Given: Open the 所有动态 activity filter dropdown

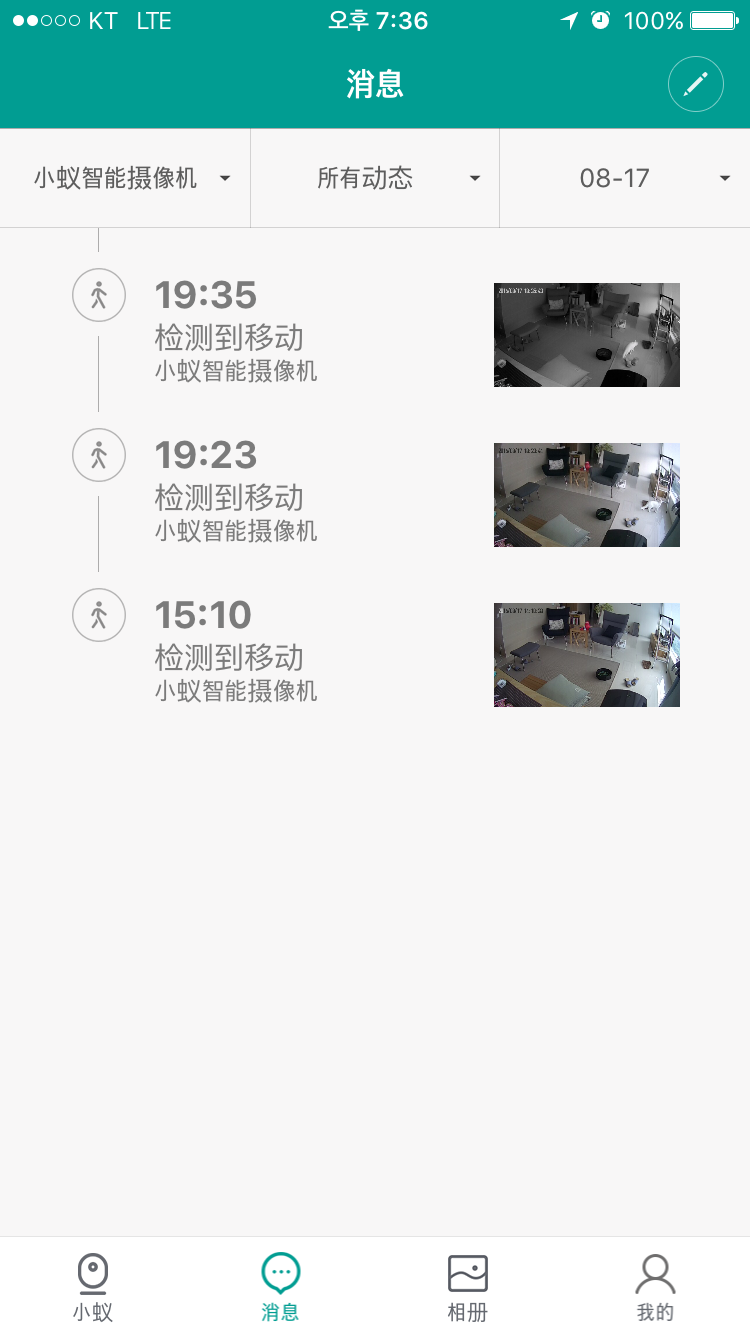Looking at the screenshot, I should point(375,178).
